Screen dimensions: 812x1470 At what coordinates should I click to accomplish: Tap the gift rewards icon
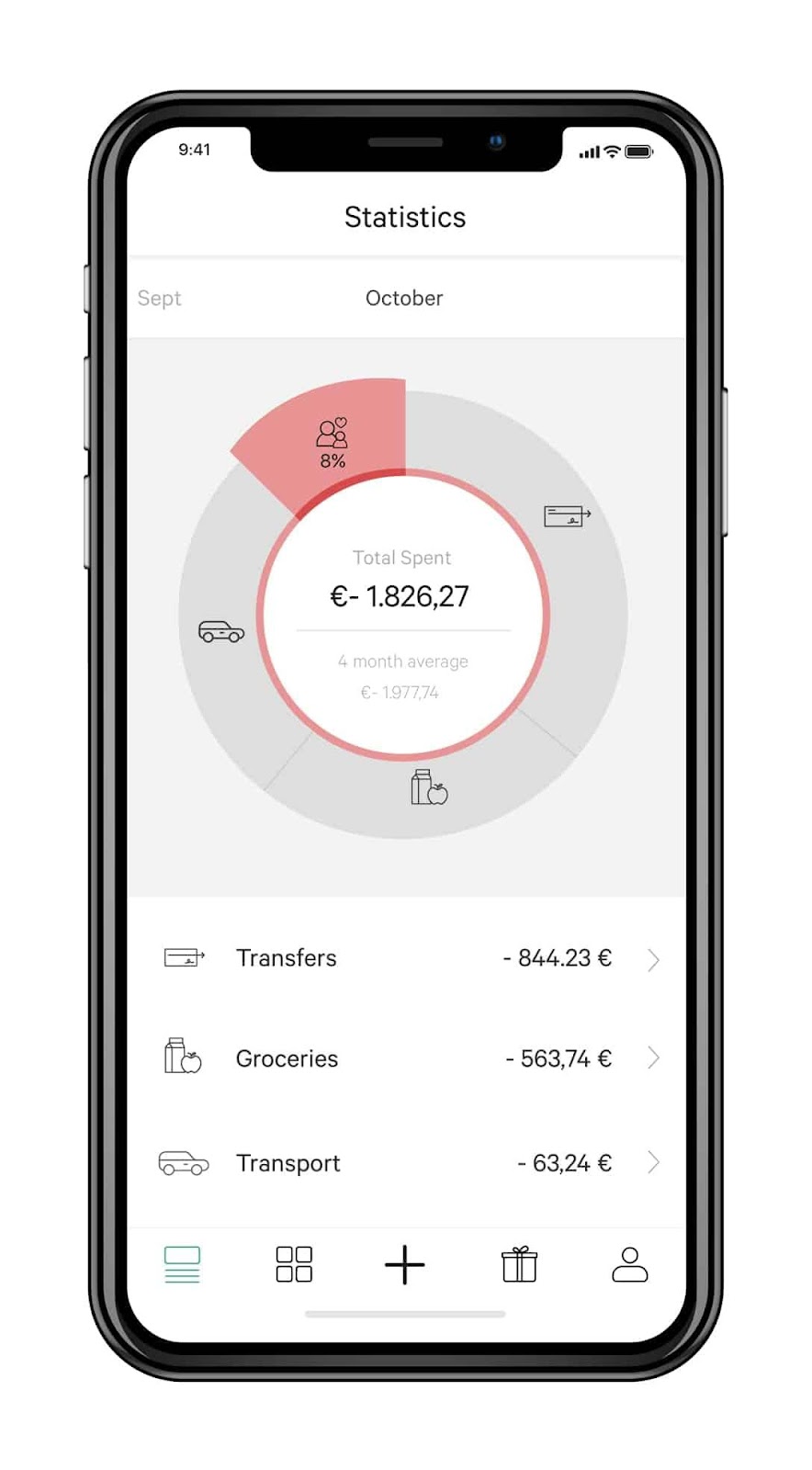(518, 1264)
